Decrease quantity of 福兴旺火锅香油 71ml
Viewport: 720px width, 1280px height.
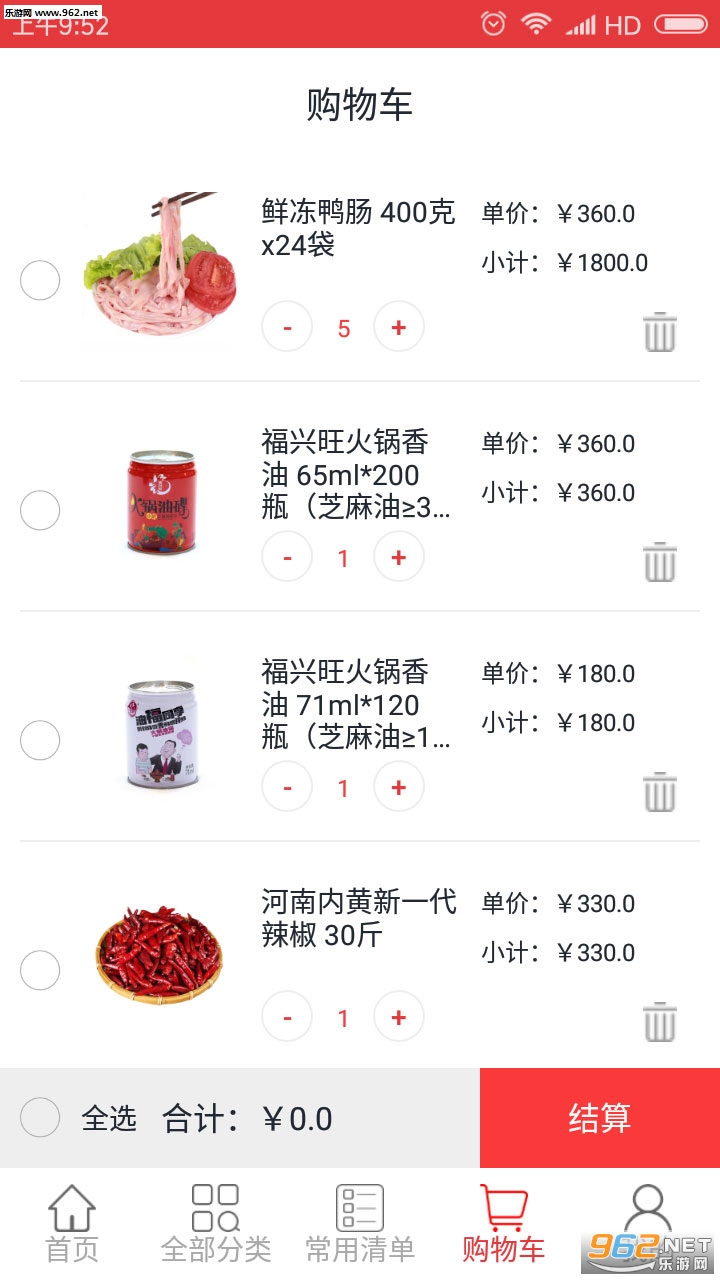click(x=288, y=787)
